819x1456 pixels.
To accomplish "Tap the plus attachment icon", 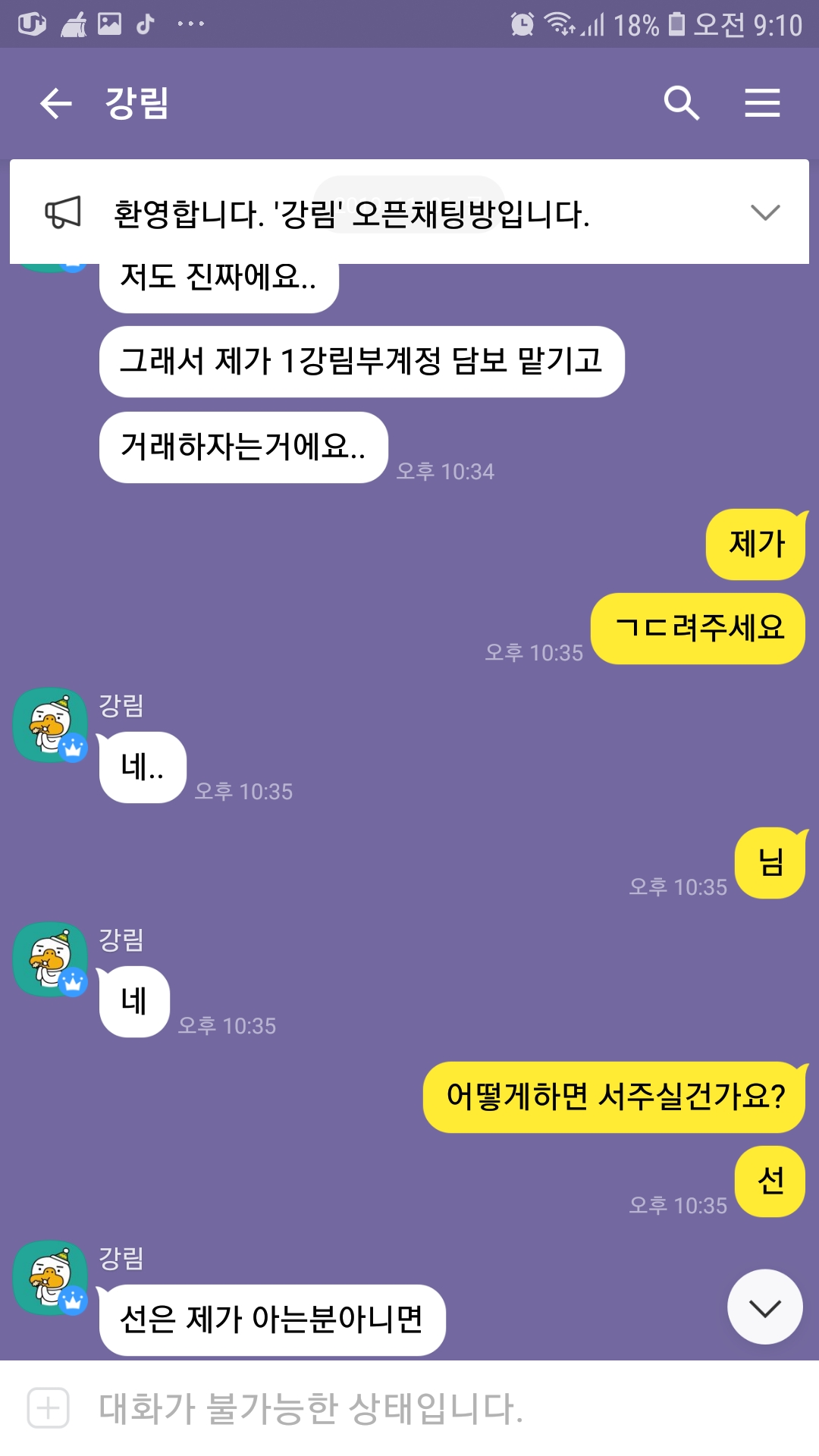I will point(49,1408).
